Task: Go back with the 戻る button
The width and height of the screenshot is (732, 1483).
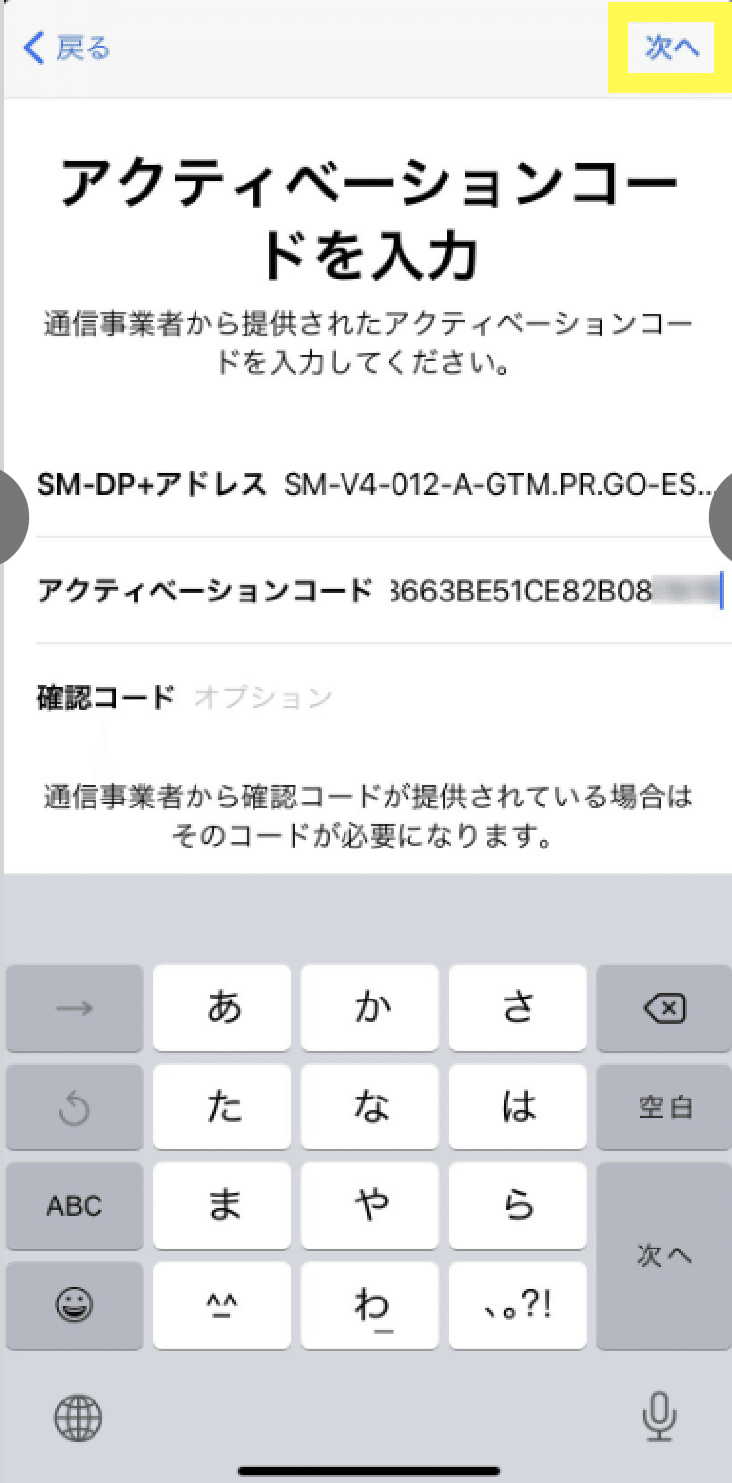Action: click(x=66, y=48)
